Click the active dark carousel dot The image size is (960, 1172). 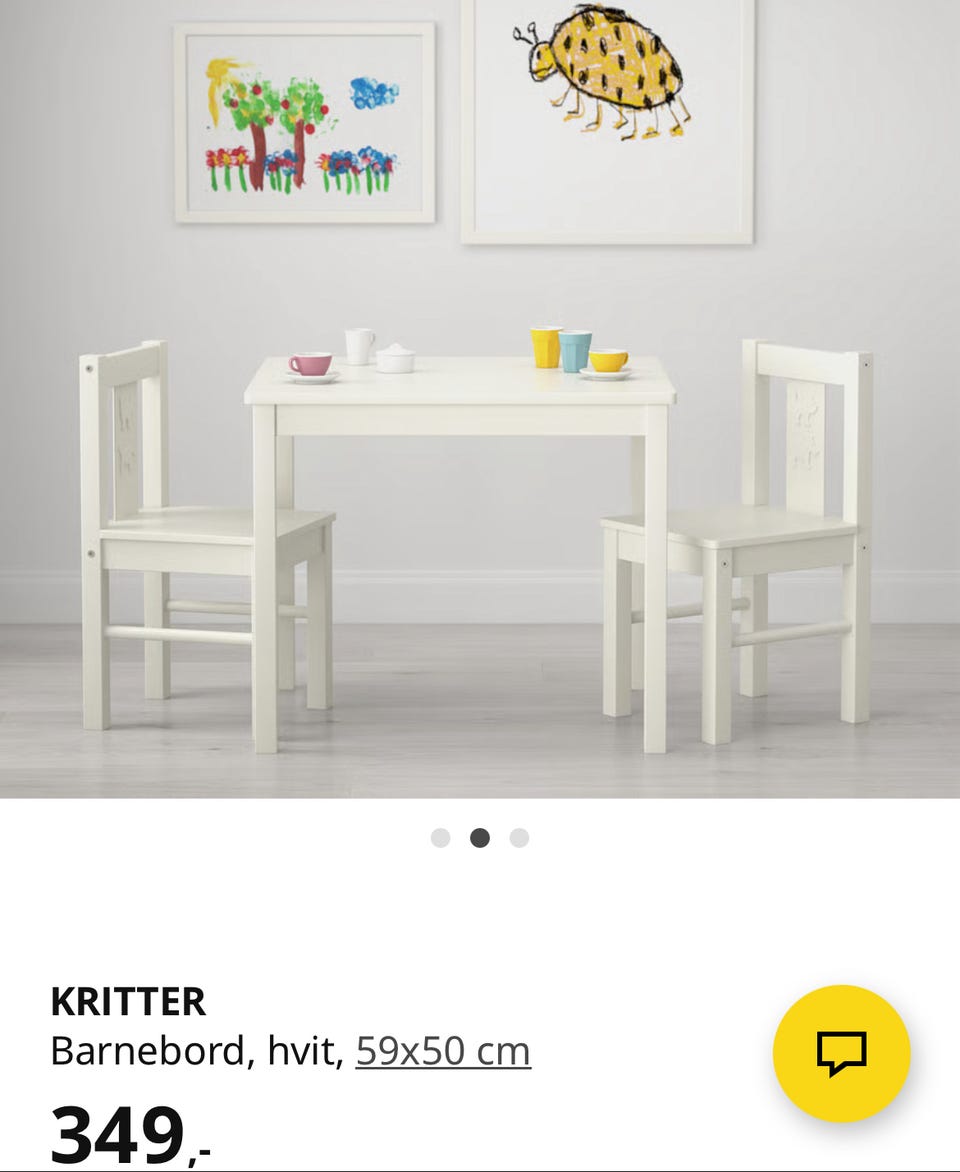coord(480,836)
